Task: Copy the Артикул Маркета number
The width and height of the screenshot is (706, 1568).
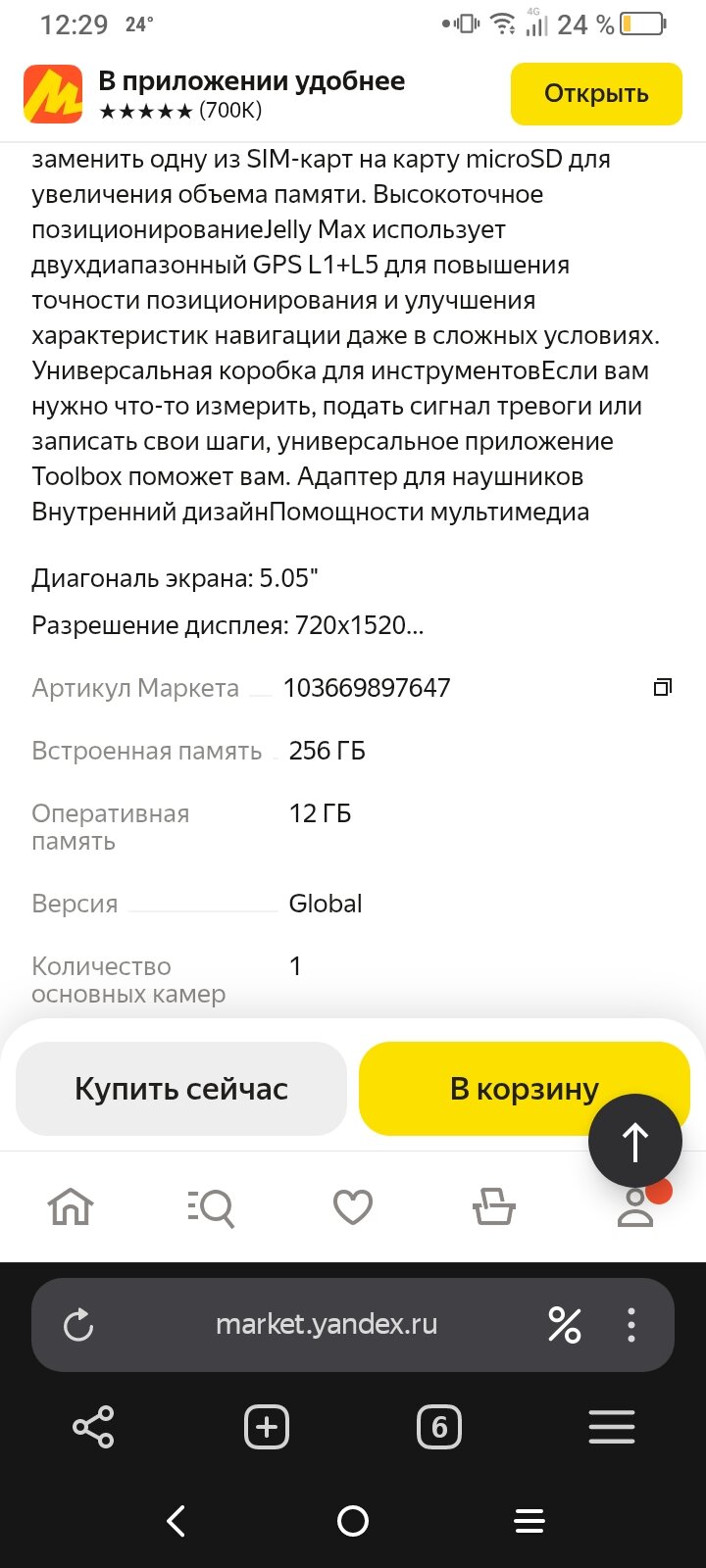Action: click(663, 688)
